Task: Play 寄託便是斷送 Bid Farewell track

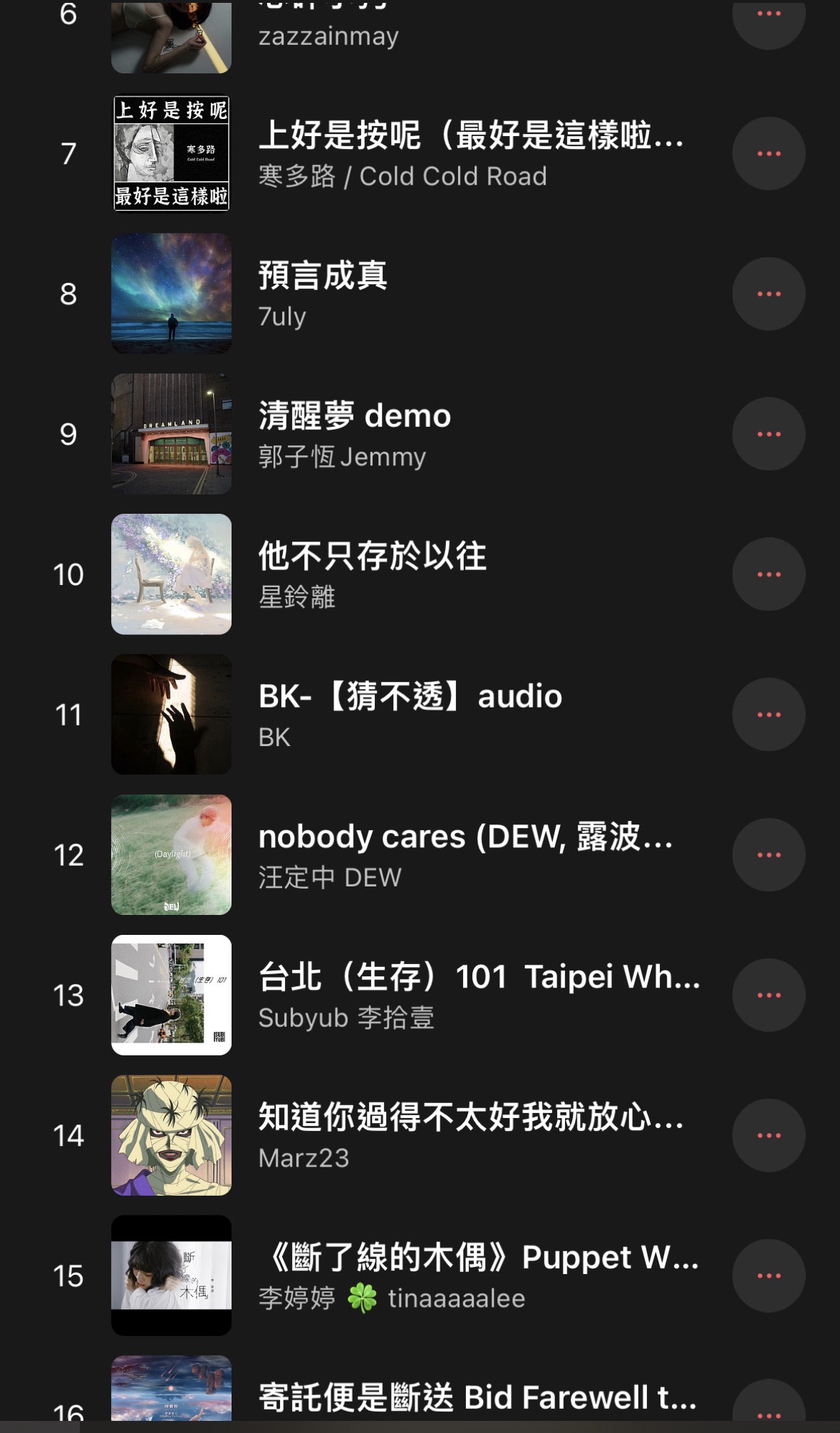Action: tap(477, 1397)
